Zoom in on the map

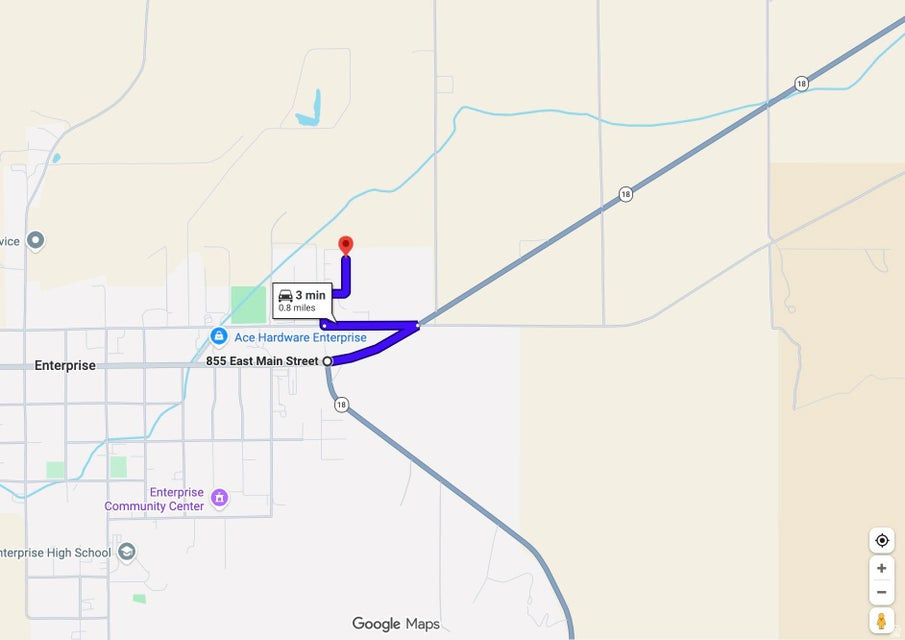(881, 568)
